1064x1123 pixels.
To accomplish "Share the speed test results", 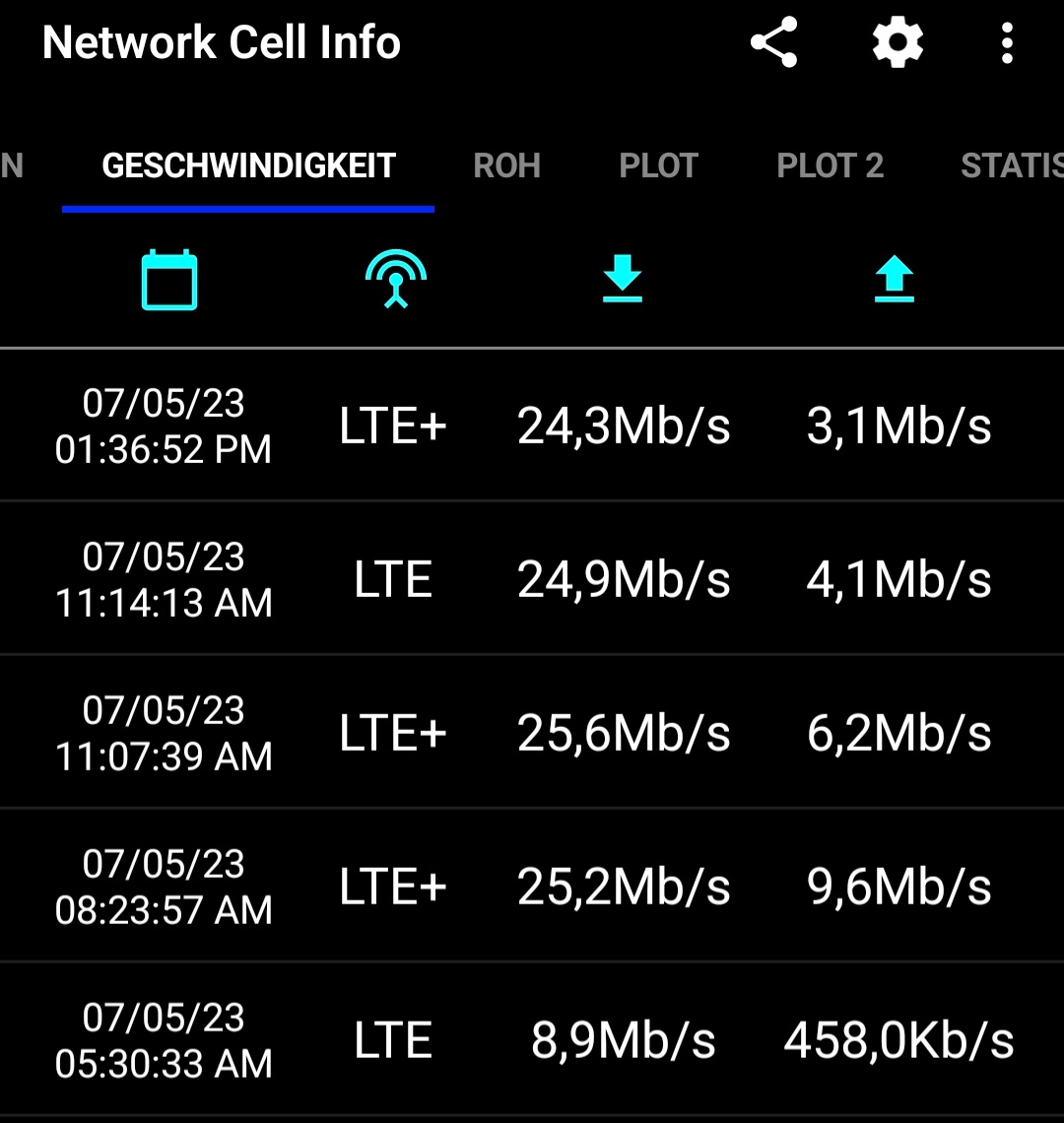I will coord(774,44).
